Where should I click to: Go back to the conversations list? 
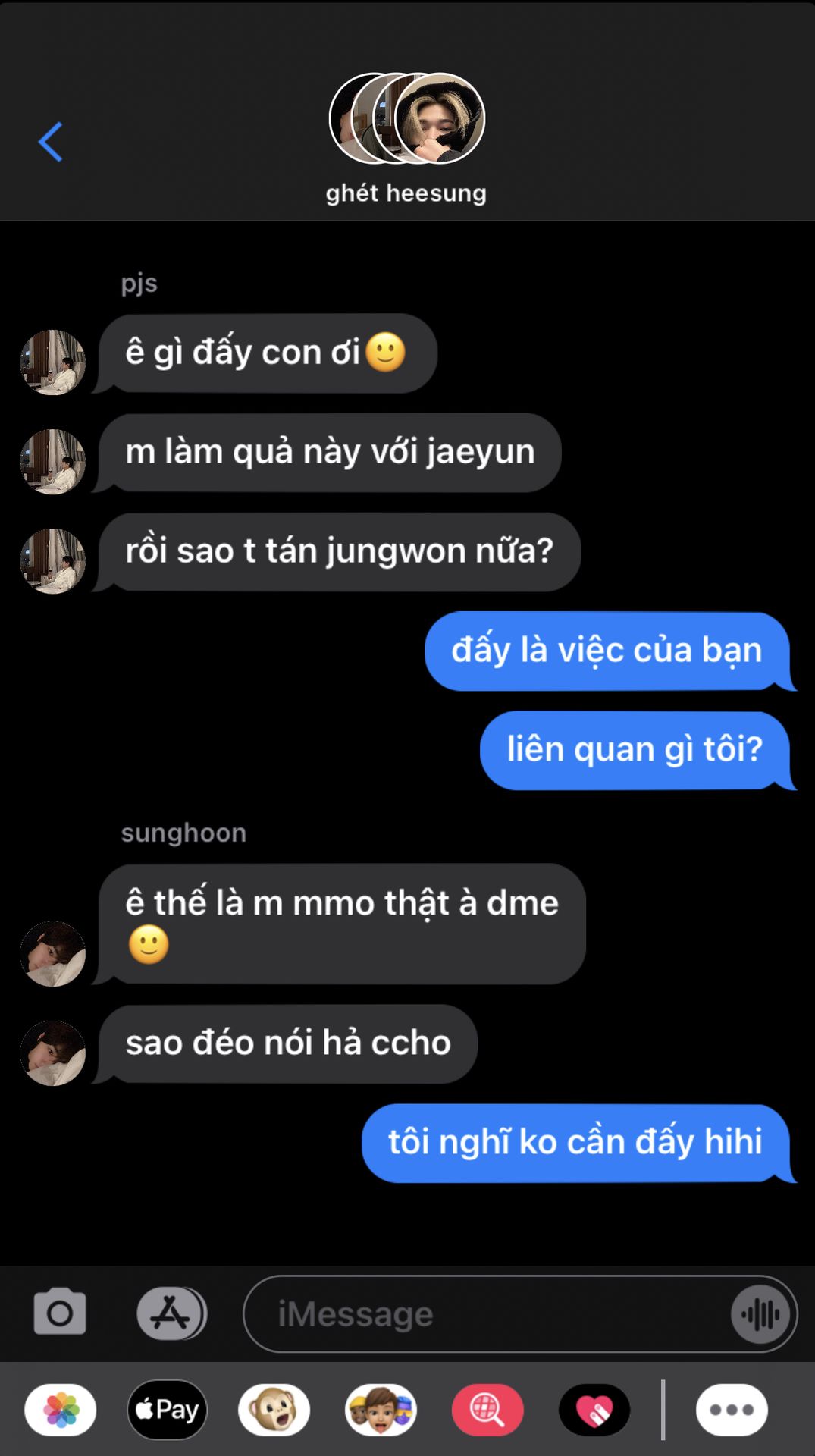coord(51,142)
